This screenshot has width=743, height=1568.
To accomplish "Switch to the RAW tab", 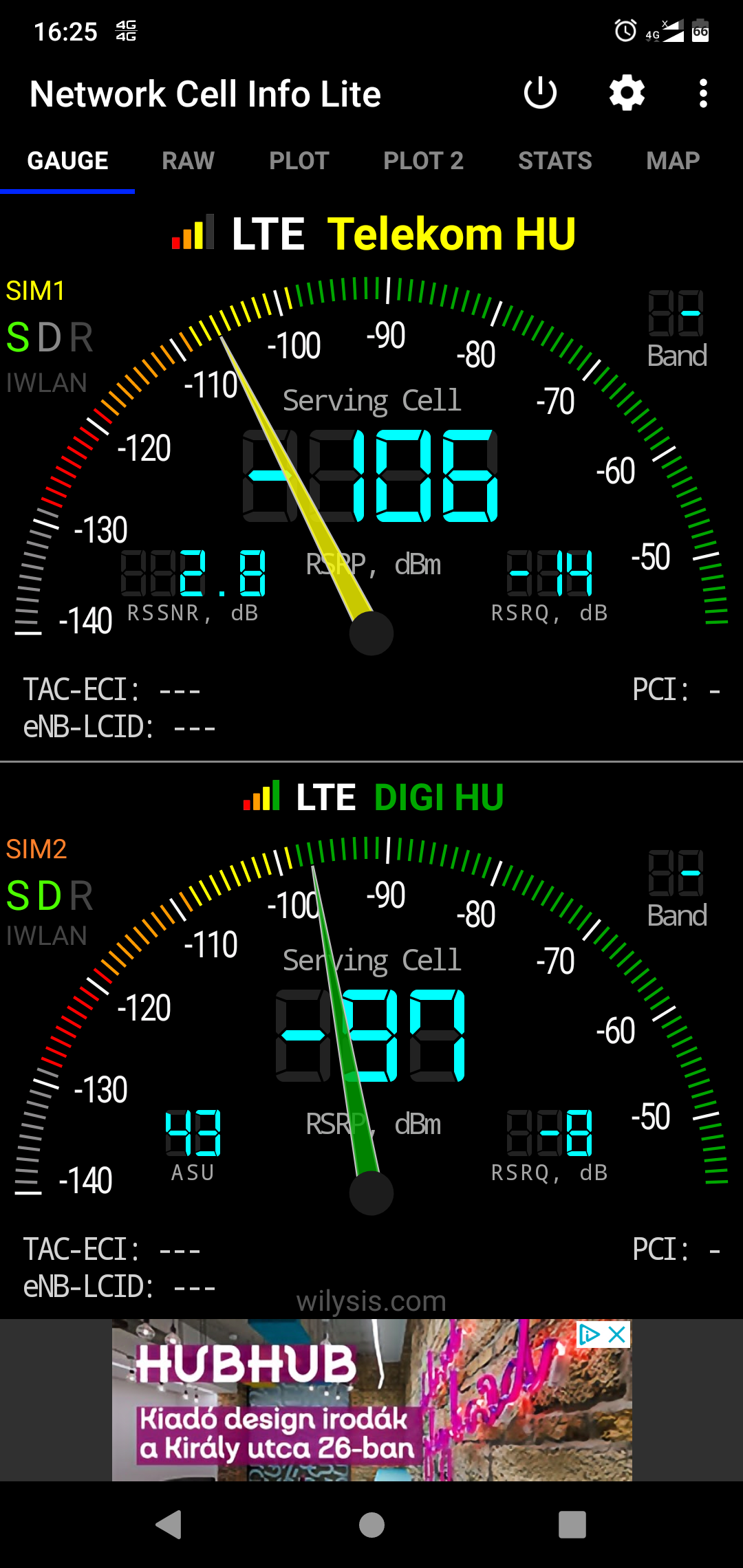I will [189, 161].
